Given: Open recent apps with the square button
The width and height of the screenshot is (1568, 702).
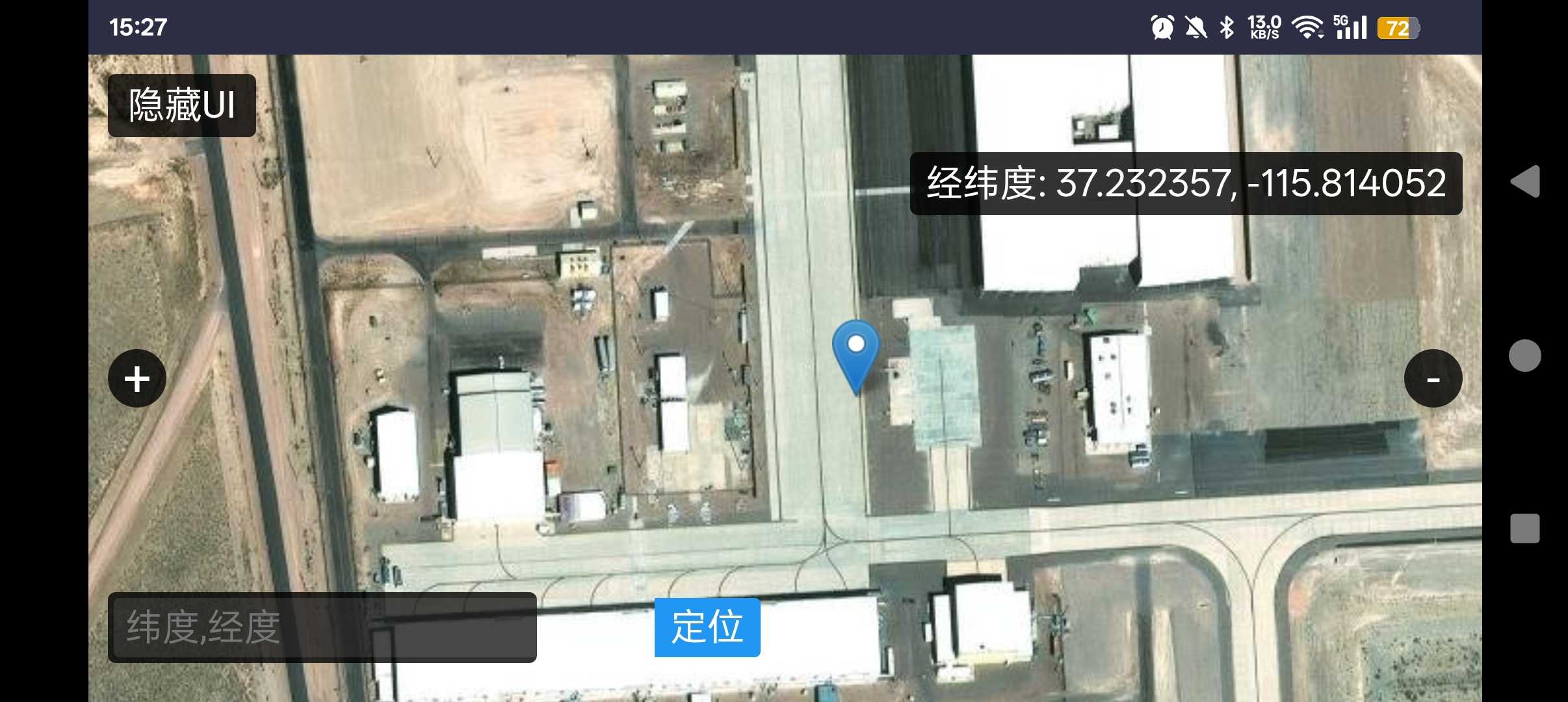Looking at the screenshot, I should (1525, 528).
